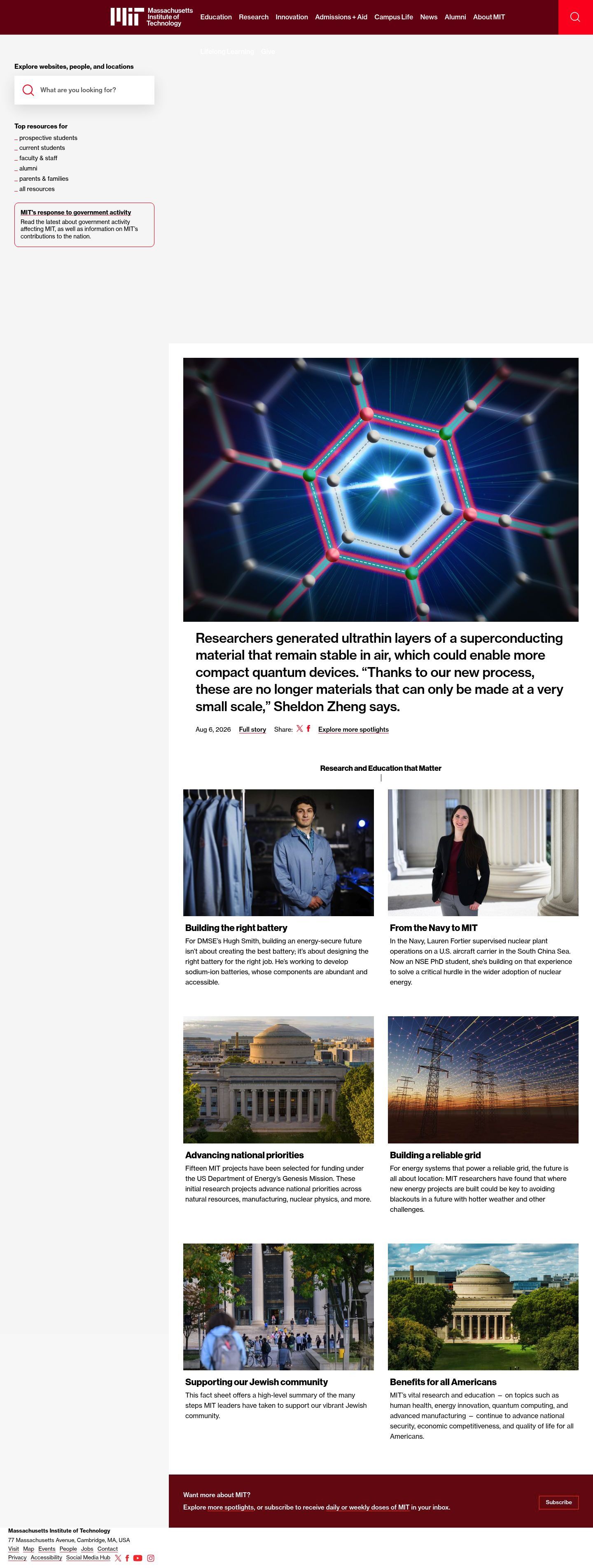
Task: Open the Education menu item
Action: coord(215,17)
